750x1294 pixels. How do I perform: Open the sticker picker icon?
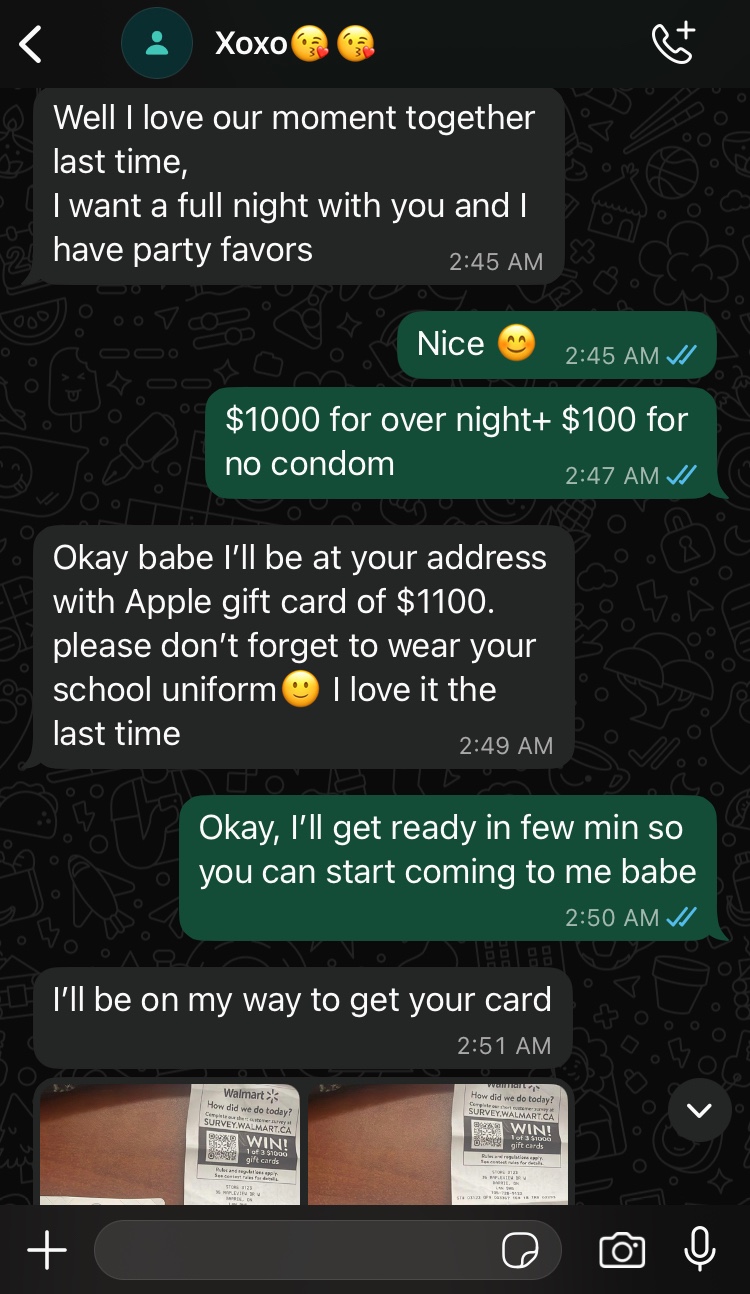[521, 1250]
